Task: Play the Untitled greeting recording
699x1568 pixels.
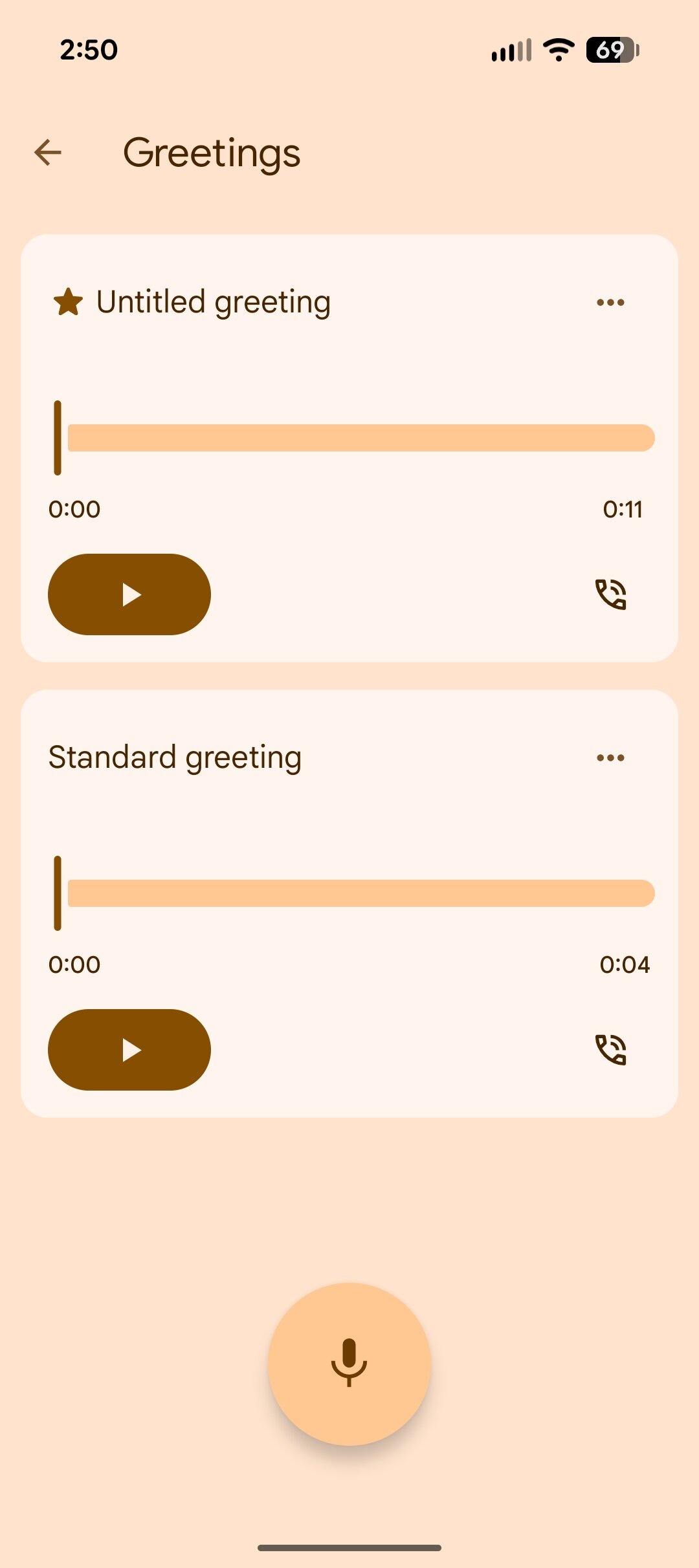Action: tap(129, 594)
